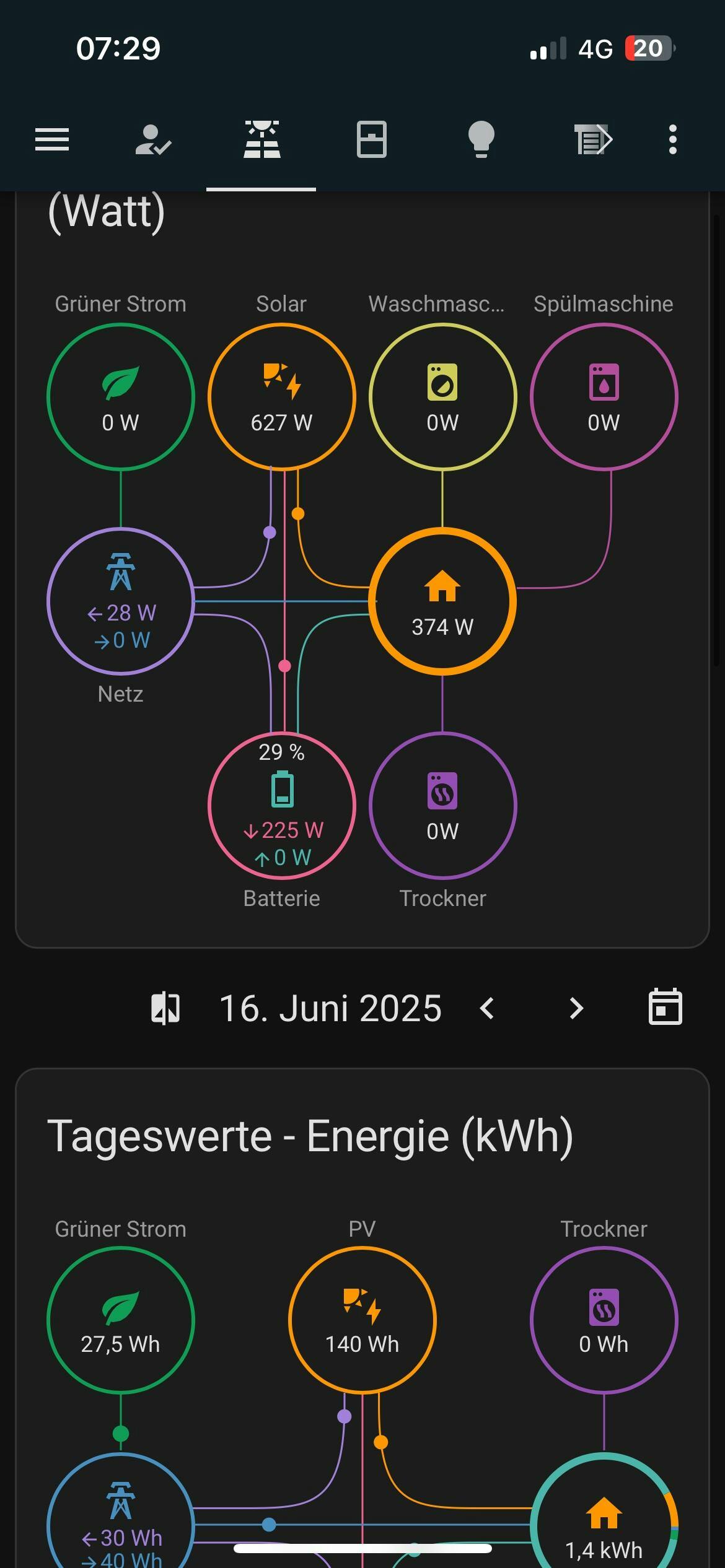Viewport: 725px width, 1568px height.
Task: Open PV 140 Wh energy circle
Action: [362, 1320]
